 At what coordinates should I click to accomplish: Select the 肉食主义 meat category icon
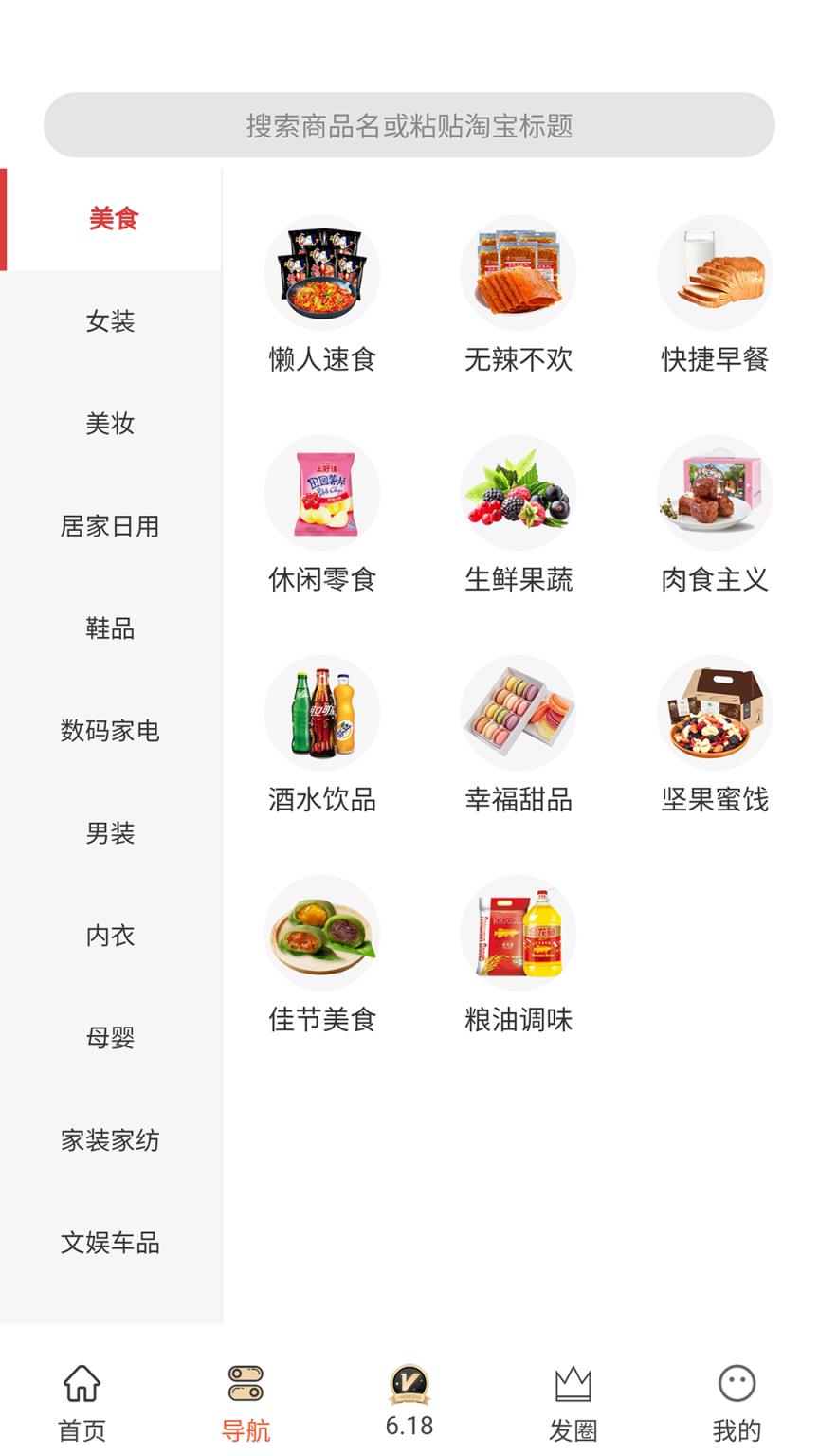point(715,492)
